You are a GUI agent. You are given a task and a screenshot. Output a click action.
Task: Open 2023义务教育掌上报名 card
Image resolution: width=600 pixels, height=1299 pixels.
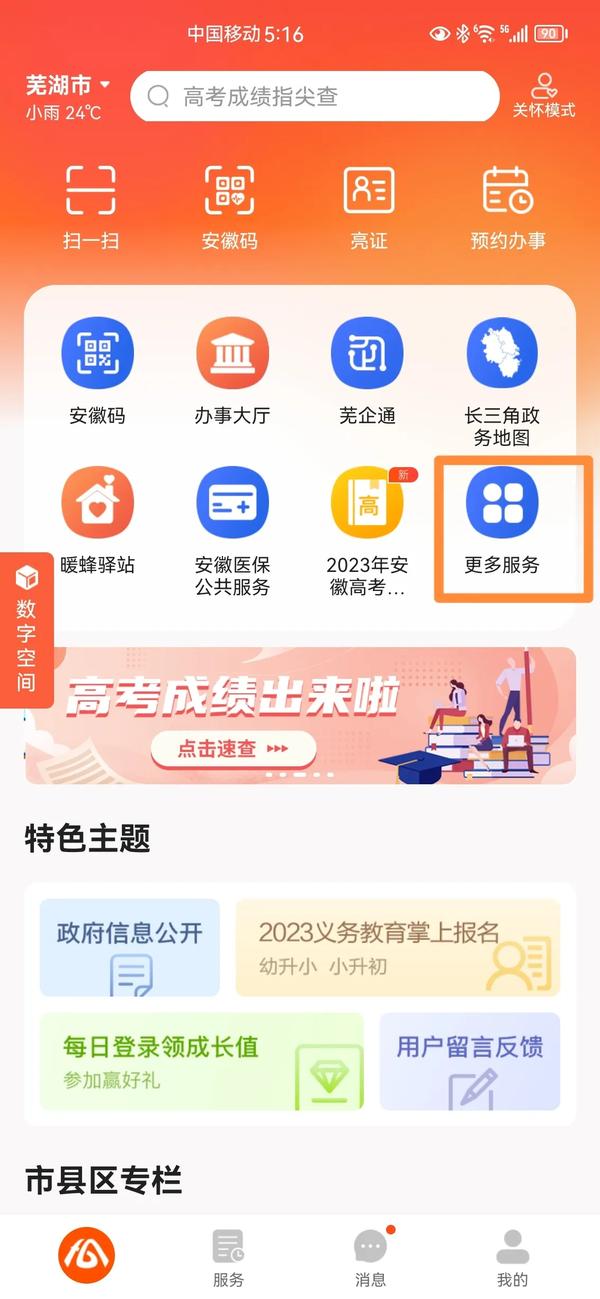coord(397,947)
